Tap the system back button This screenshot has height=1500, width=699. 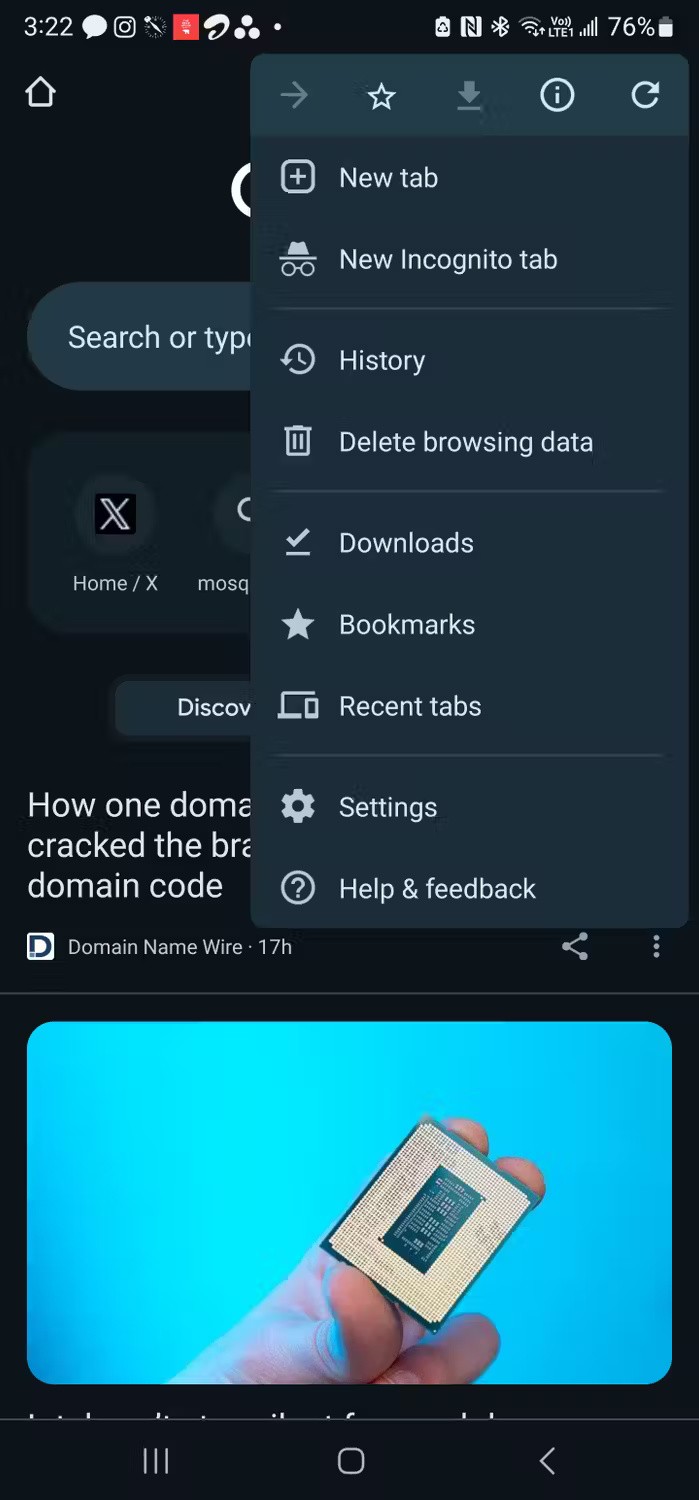547,1461
